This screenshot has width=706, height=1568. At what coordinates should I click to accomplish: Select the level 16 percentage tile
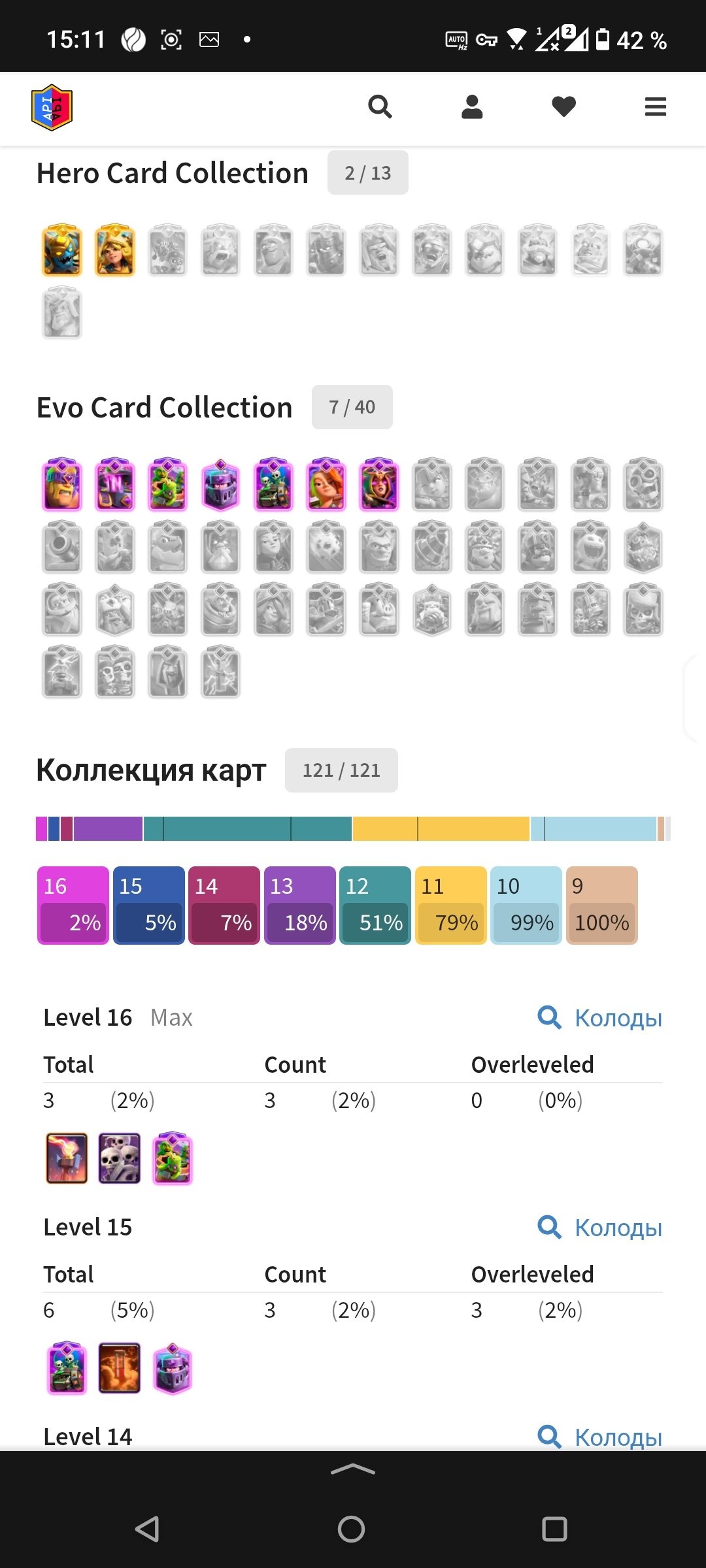[73, 906]
